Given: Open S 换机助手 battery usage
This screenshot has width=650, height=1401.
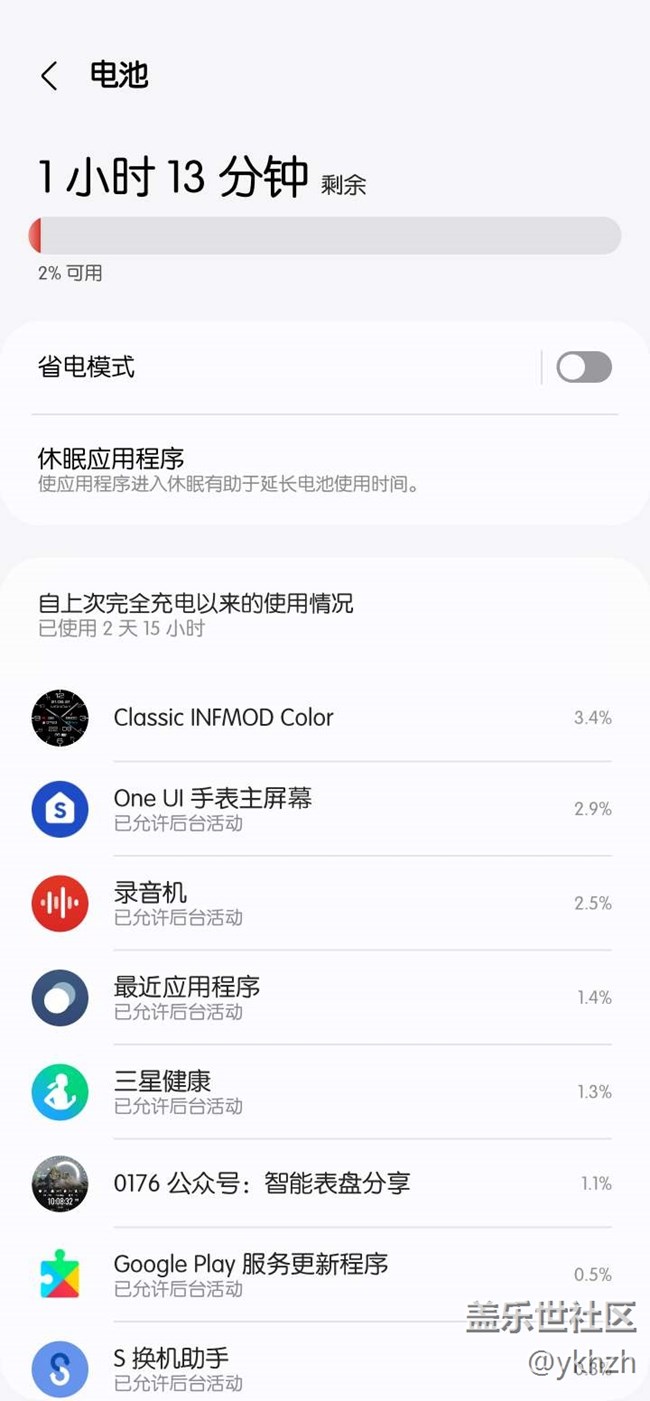Looking at the screenshot, I should [325, 1362].
